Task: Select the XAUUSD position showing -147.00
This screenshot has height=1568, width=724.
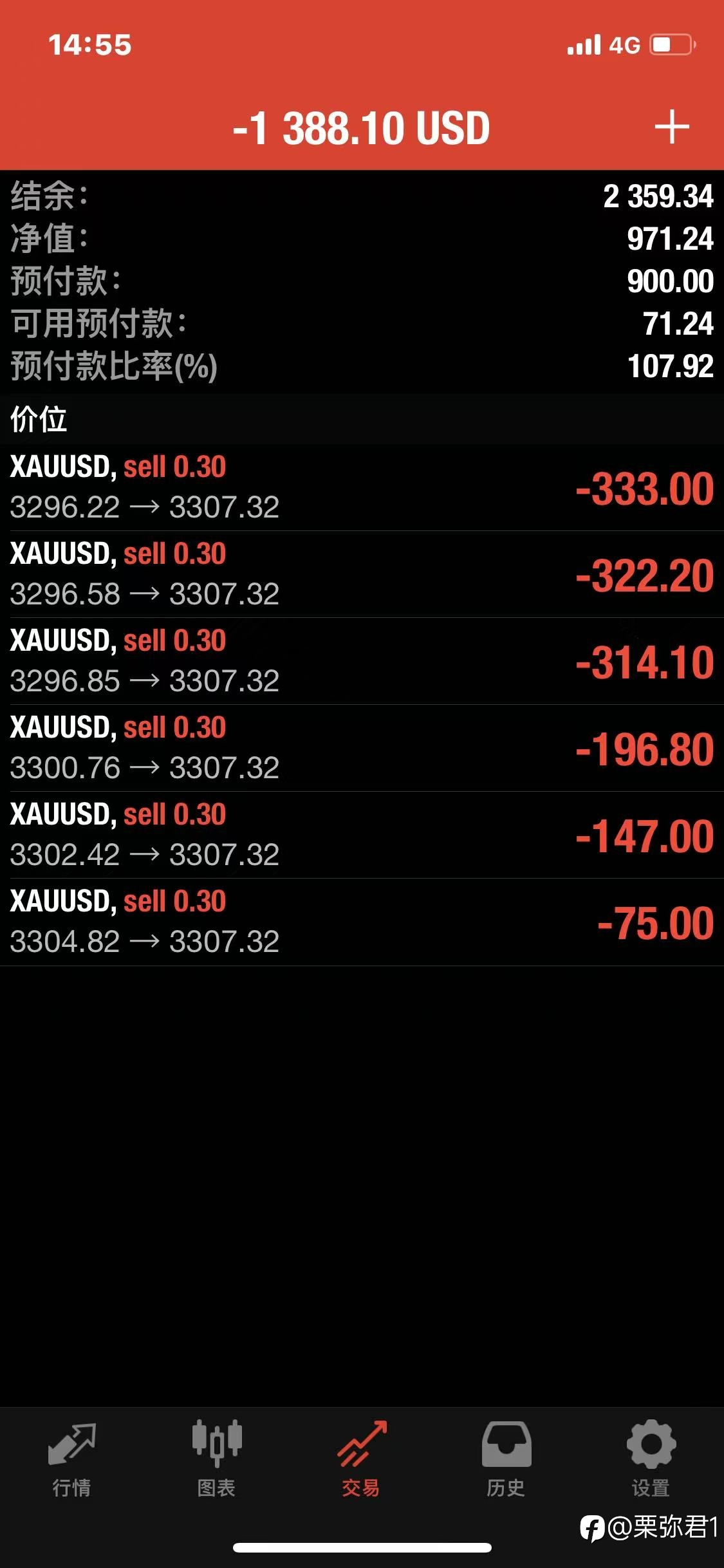Action: point(362,835)
